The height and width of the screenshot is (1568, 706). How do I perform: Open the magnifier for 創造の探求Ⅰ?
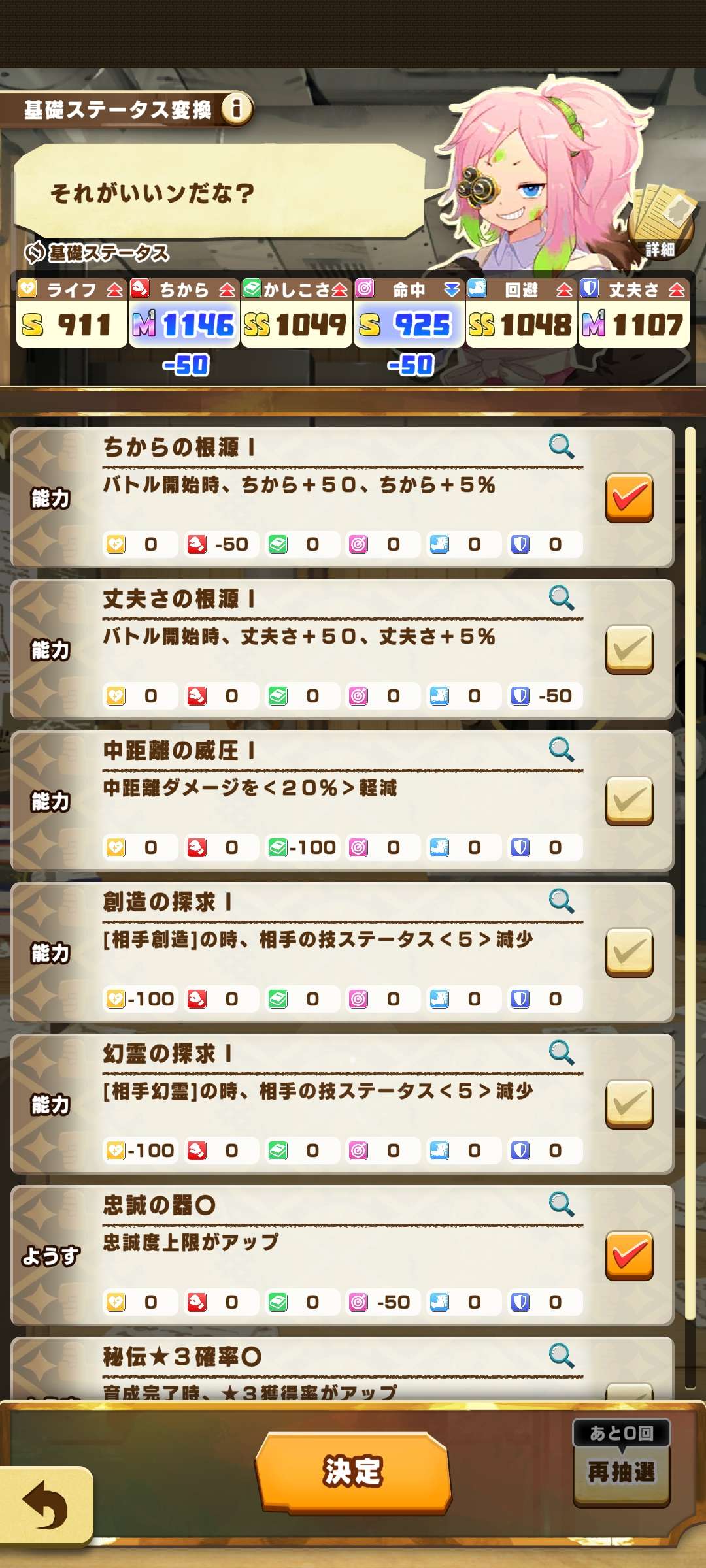(561, 902)
